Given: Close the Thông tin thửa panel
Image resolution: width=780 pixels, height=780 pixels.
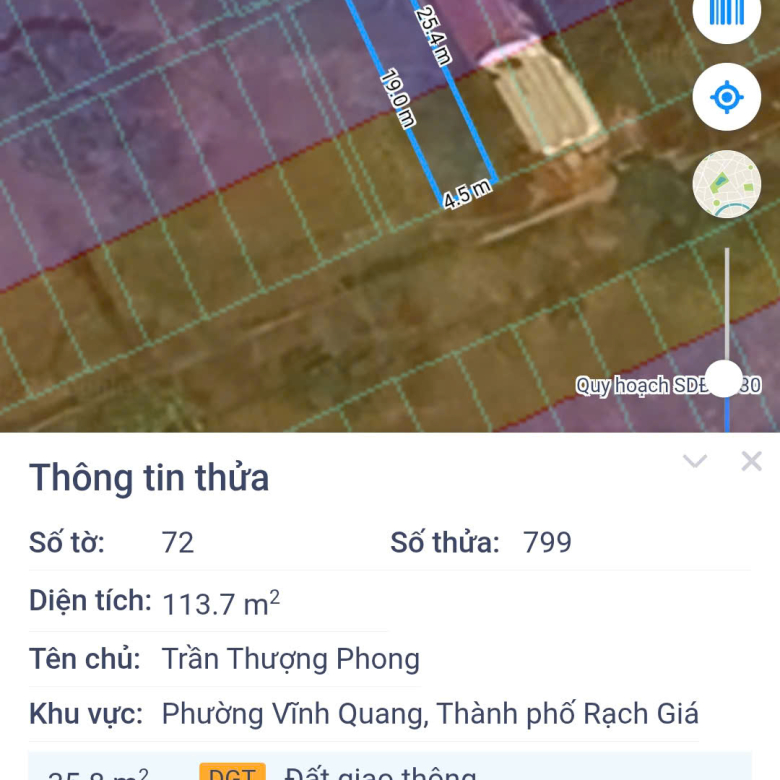Looking at the screenshot, I should [x=751, y=461].
